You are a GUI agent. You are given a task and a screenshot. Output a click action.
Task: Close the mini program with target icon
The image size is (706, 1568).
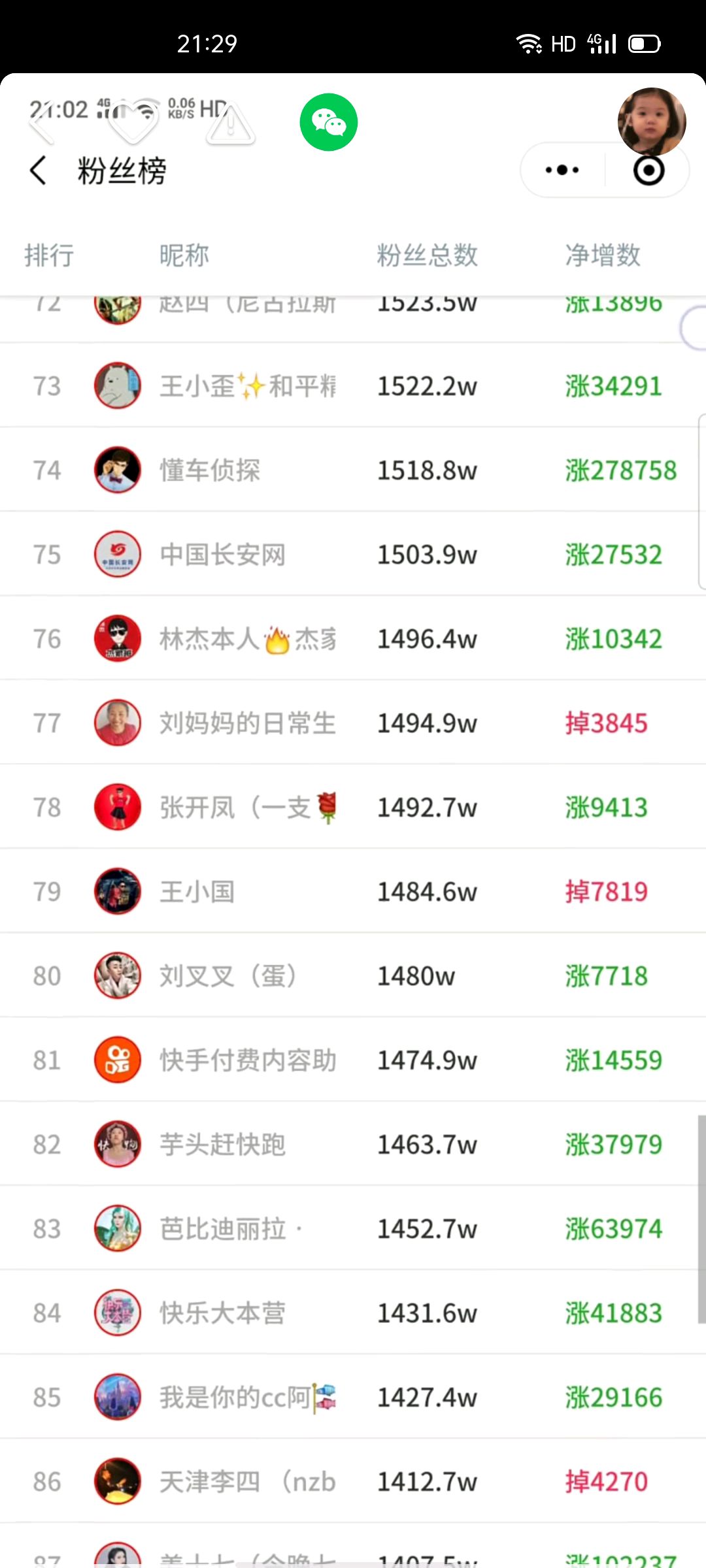[648, 171]
